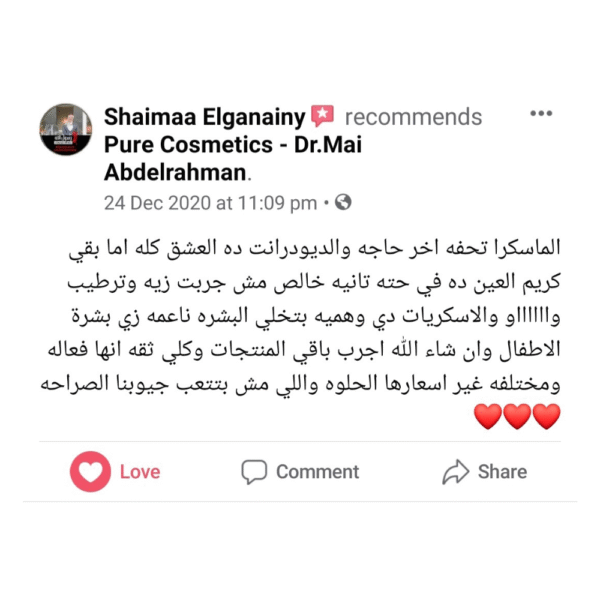Image resolution: width=600 pixels, height=600 pixels.
Task: Open the post's three-dot options menu
Action: pyautogui.click(x=541, y=114)
